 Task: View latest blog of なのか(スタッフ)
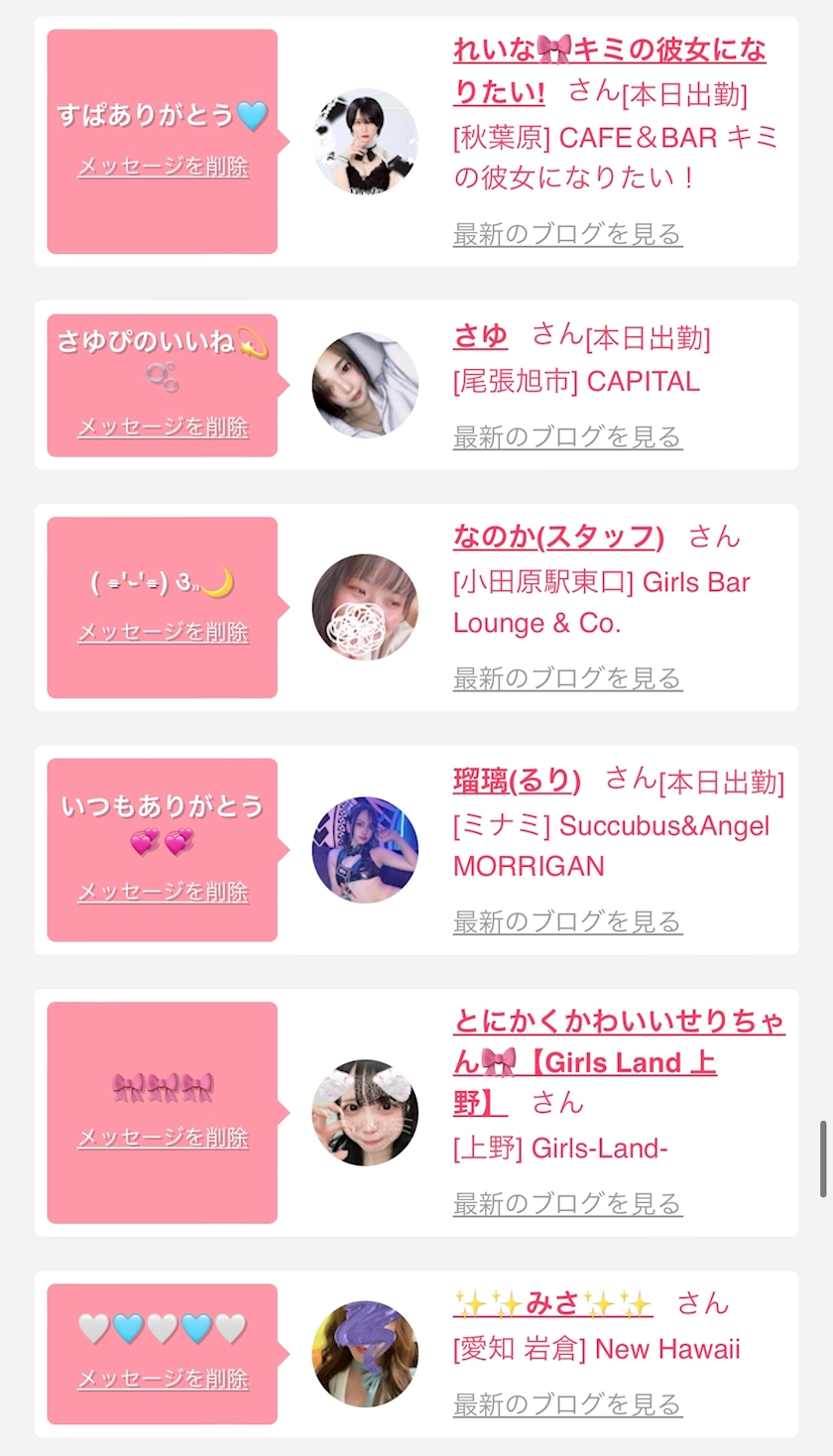point(567,678)
